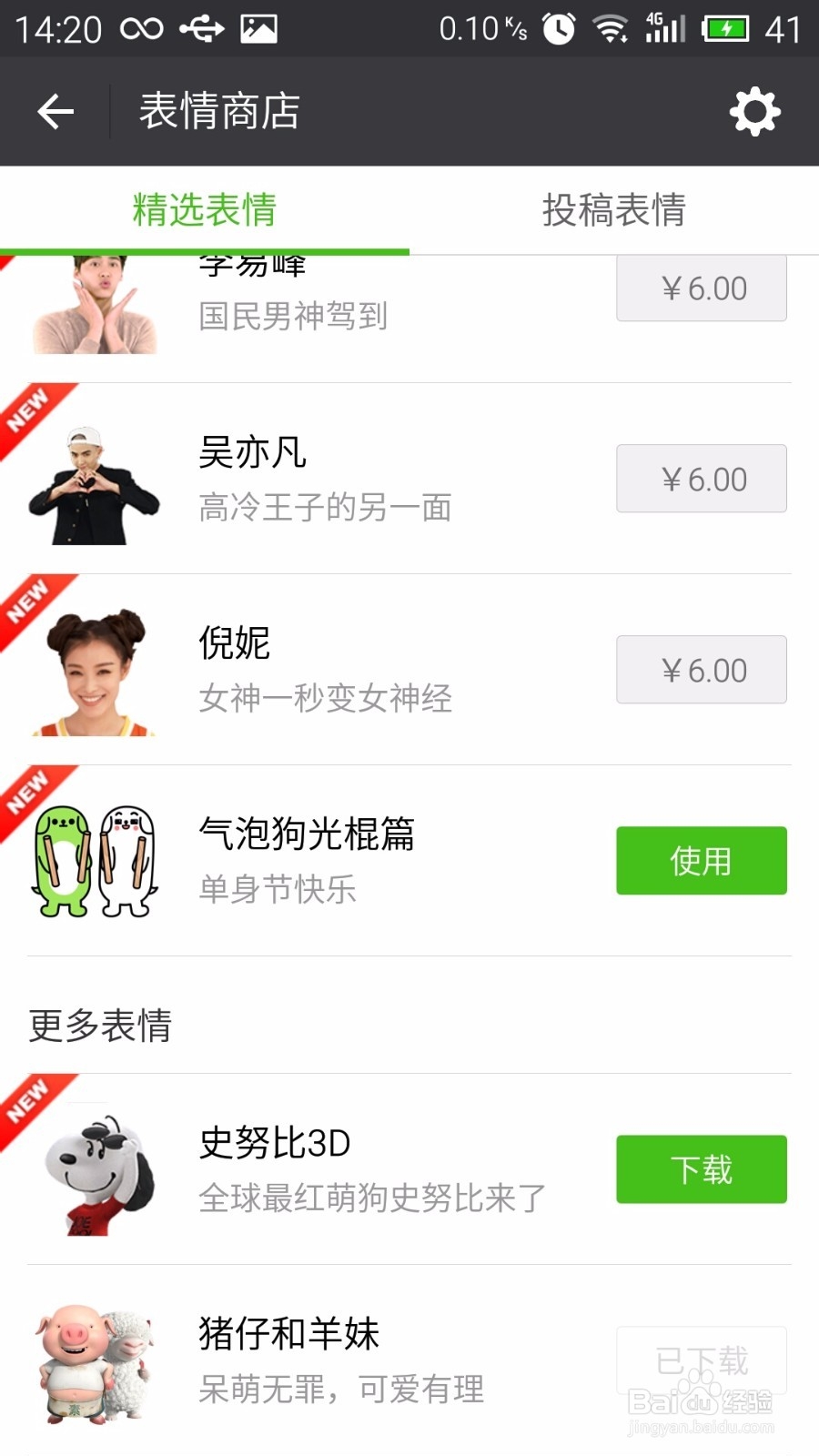Open the 倪妮 sticker pack details
819x1456 pixels.
pos(309,670)
